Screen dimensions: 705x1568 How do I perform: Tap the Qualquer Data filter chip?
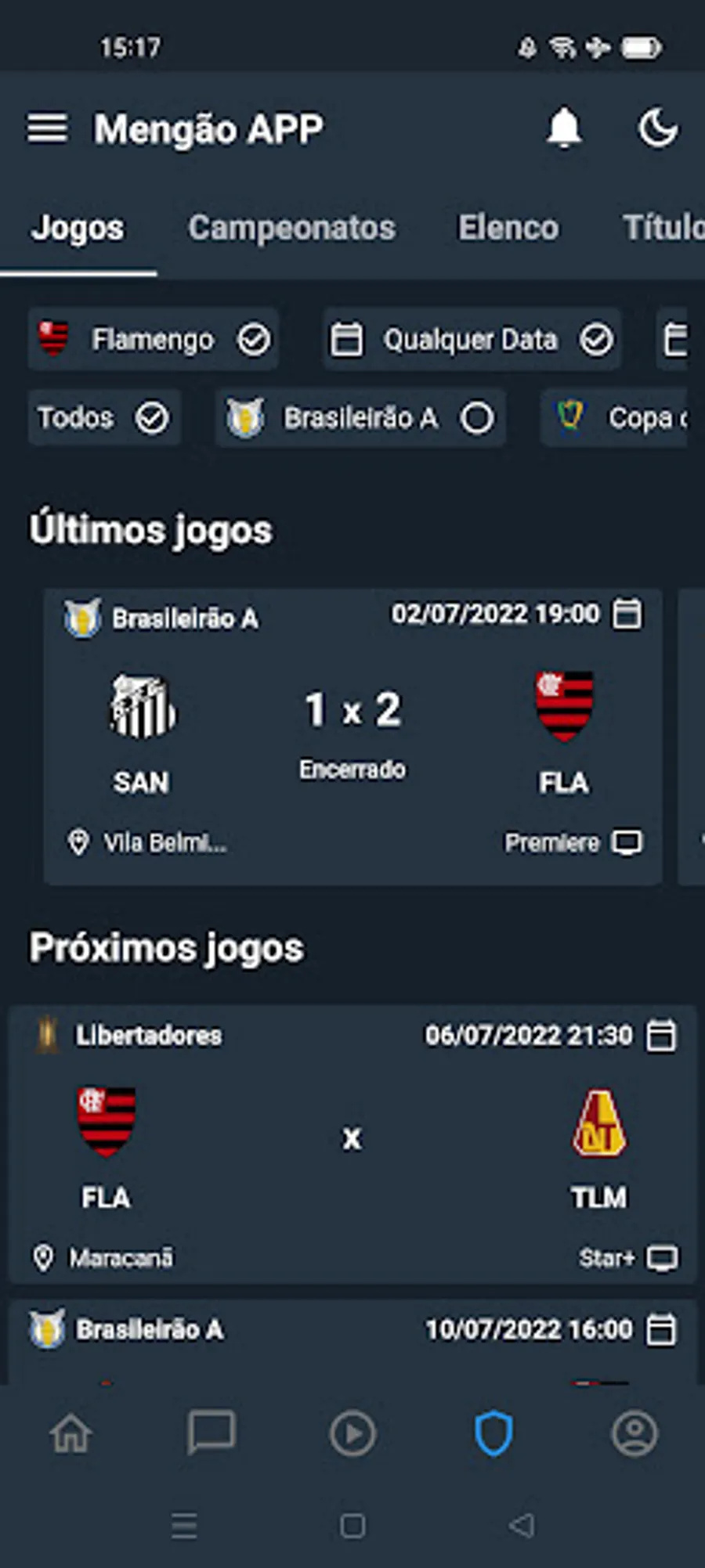pyautogui.click(x=472, y=340)
